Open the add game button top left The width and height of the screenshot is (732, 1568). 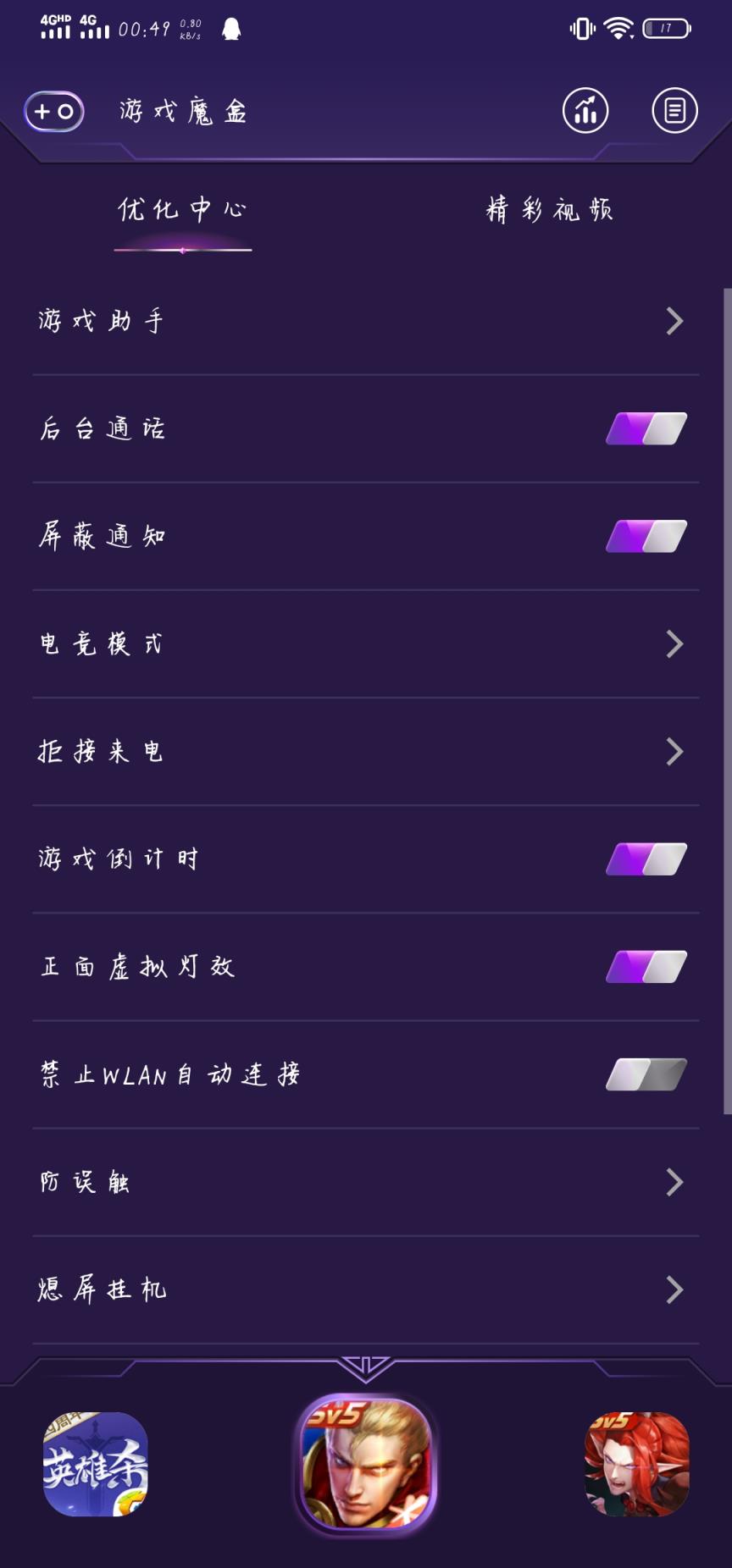click(x=53, y=110)
